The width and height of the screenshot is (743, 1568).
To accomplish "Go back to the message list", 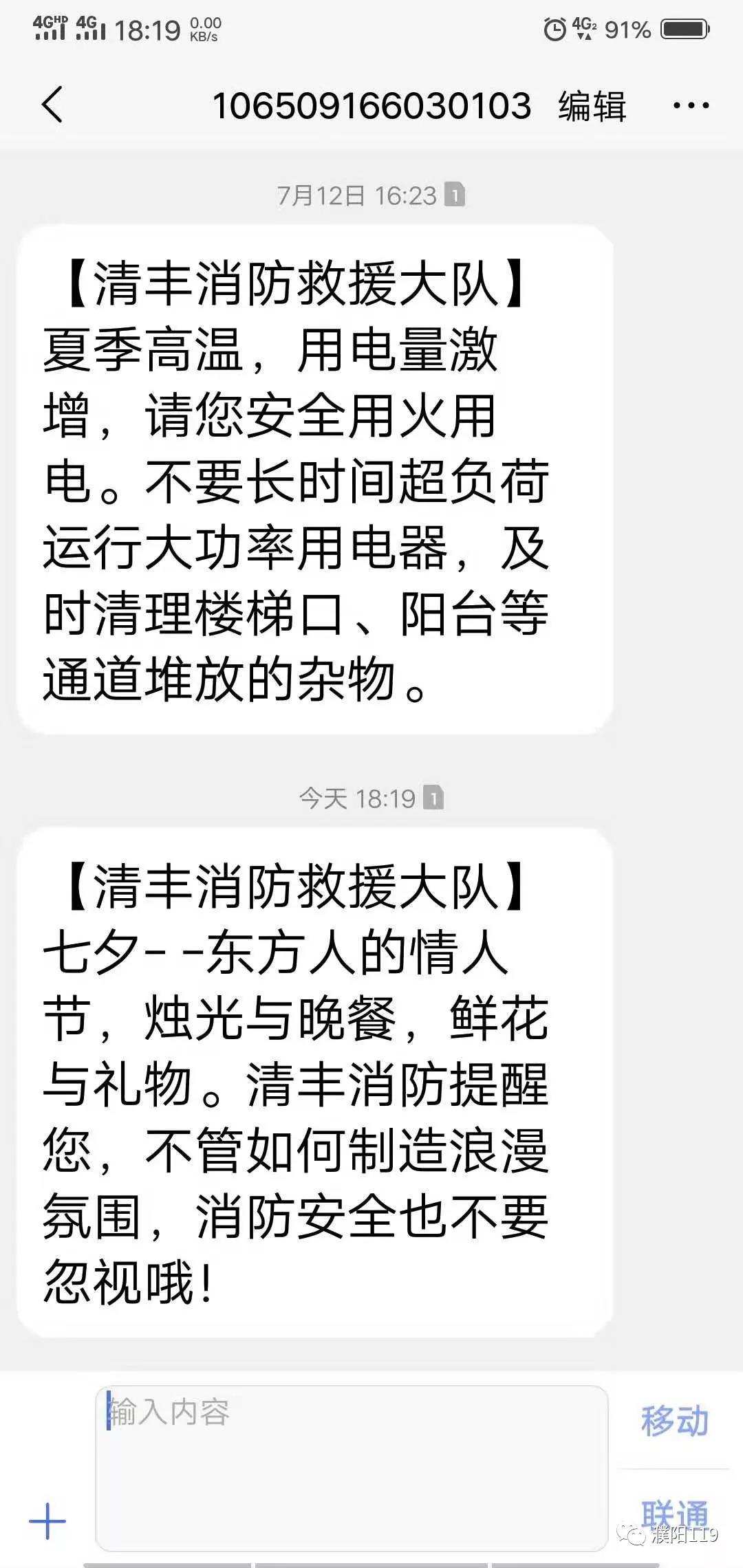I will (52, 105).
